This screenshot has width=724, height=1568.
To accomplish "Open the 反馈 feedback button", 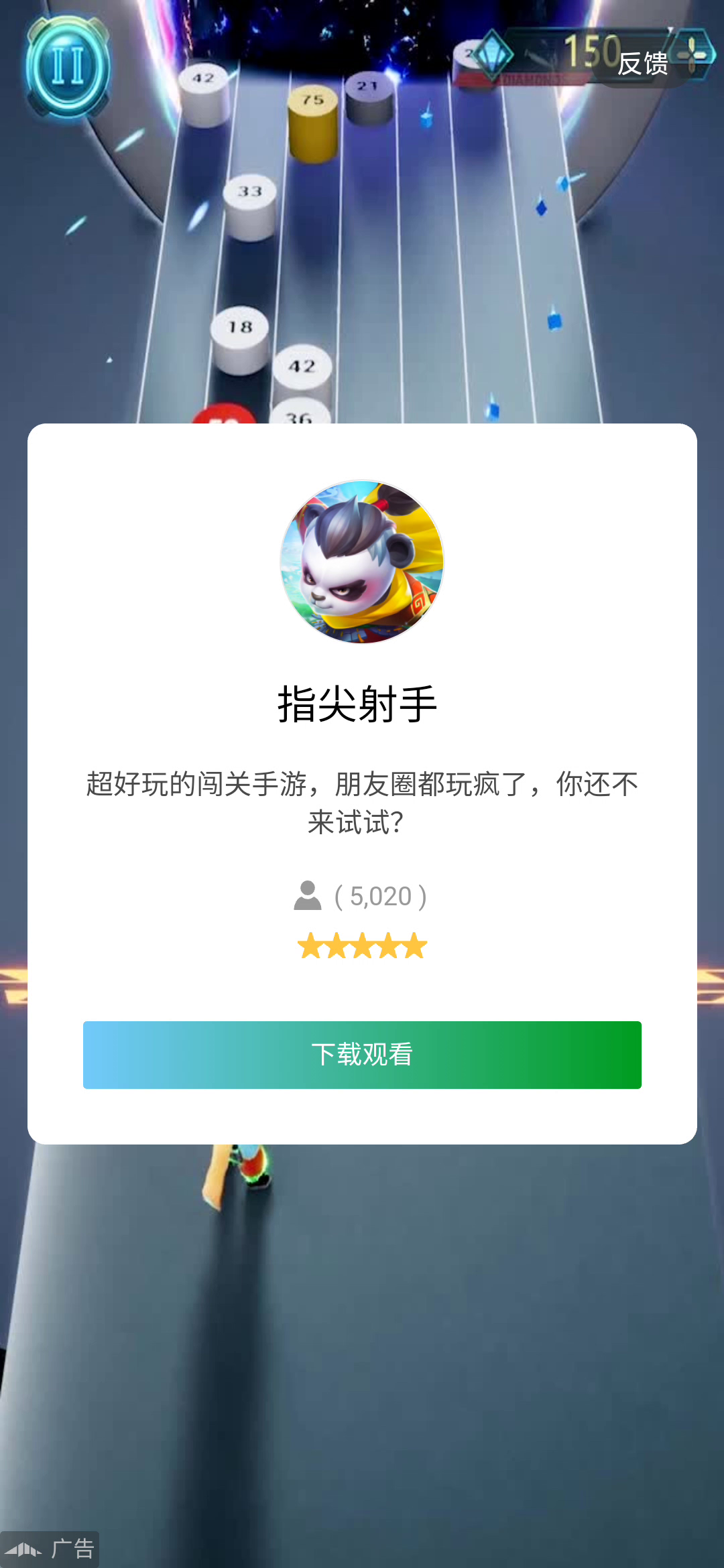I will pos(642,64).
